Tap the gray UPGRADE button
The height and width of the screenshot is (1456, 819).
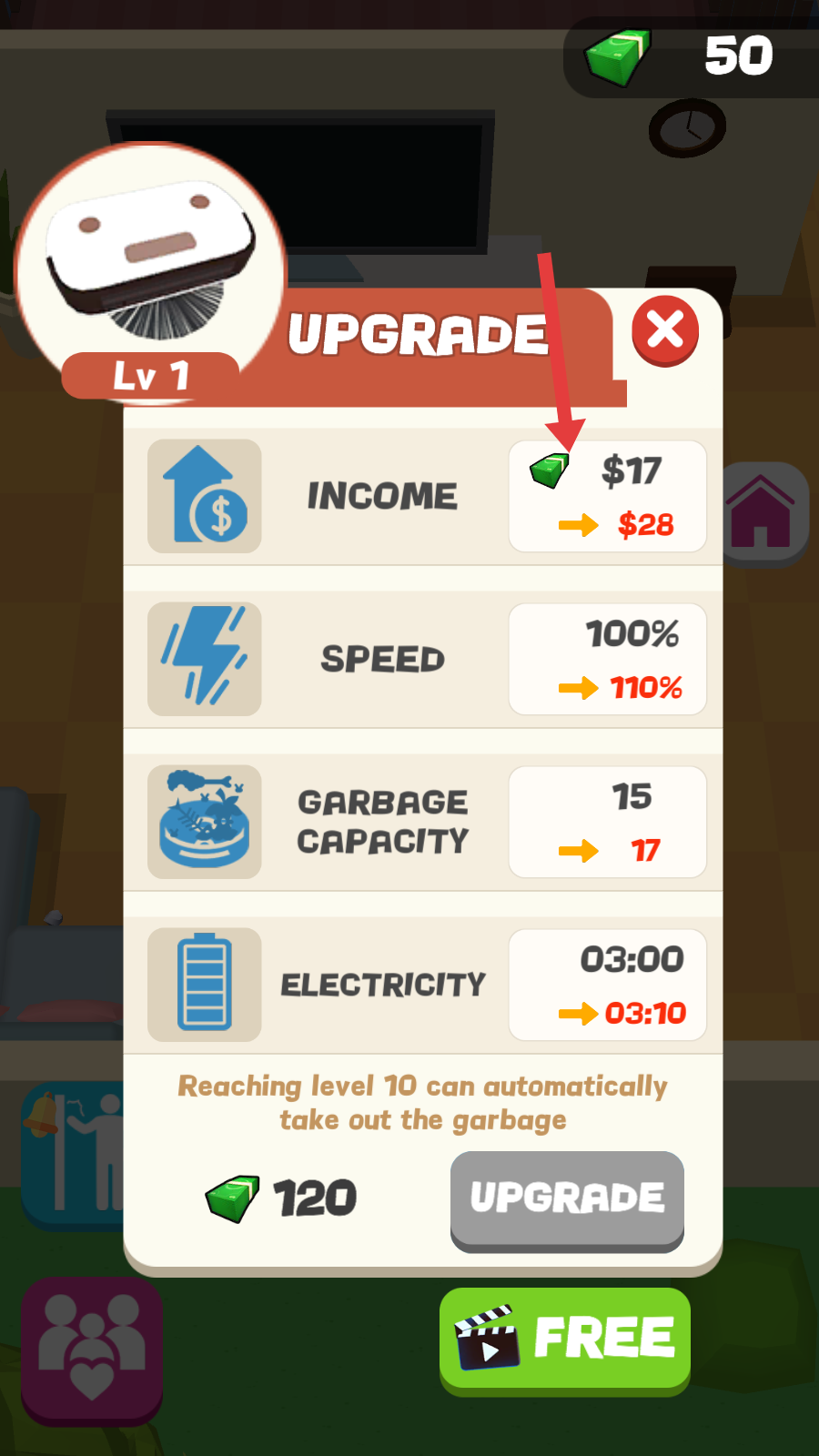pos(567,1198)
